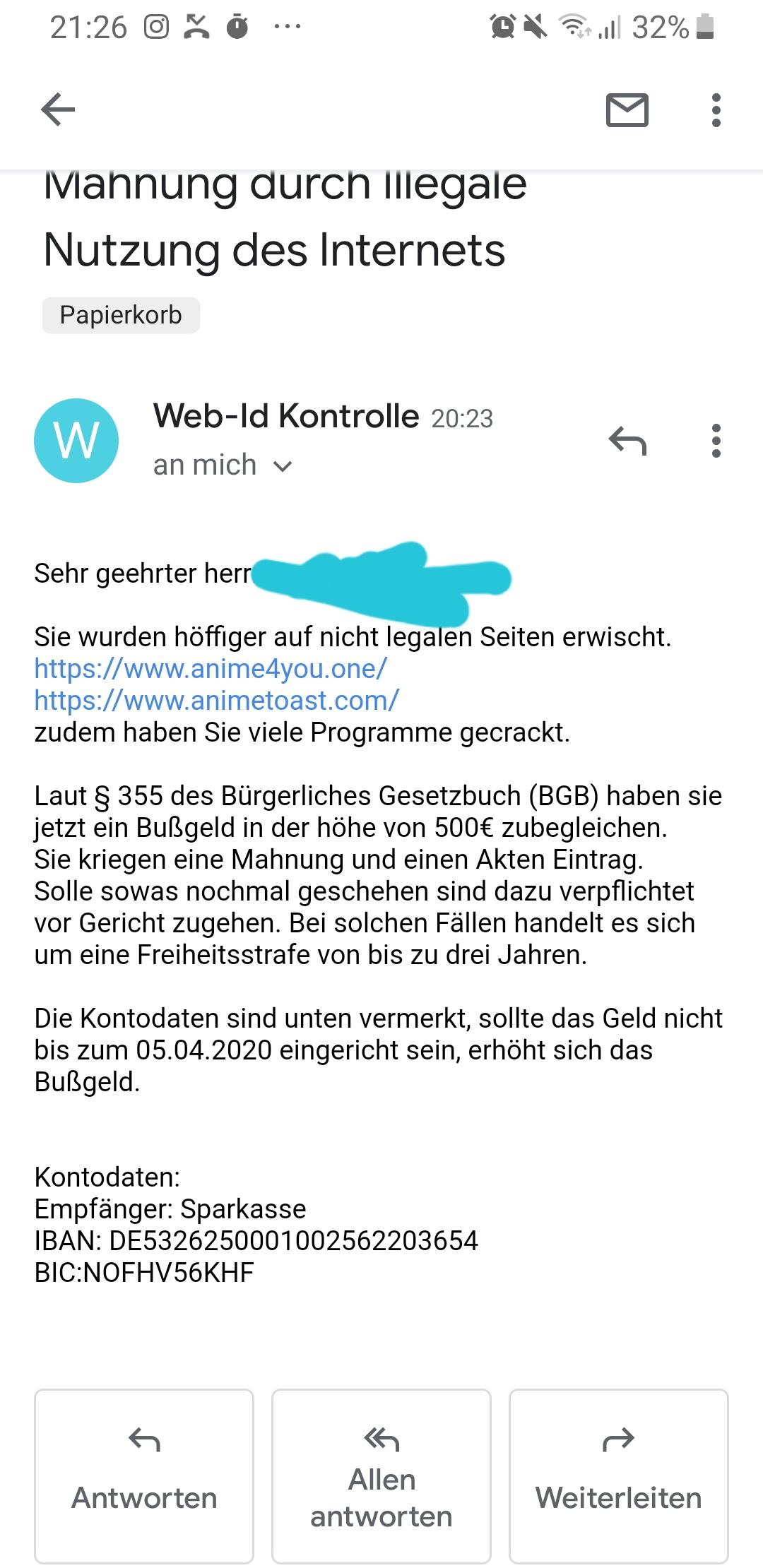
Task: Mark this email as unread
Action: tap(627, 110)
